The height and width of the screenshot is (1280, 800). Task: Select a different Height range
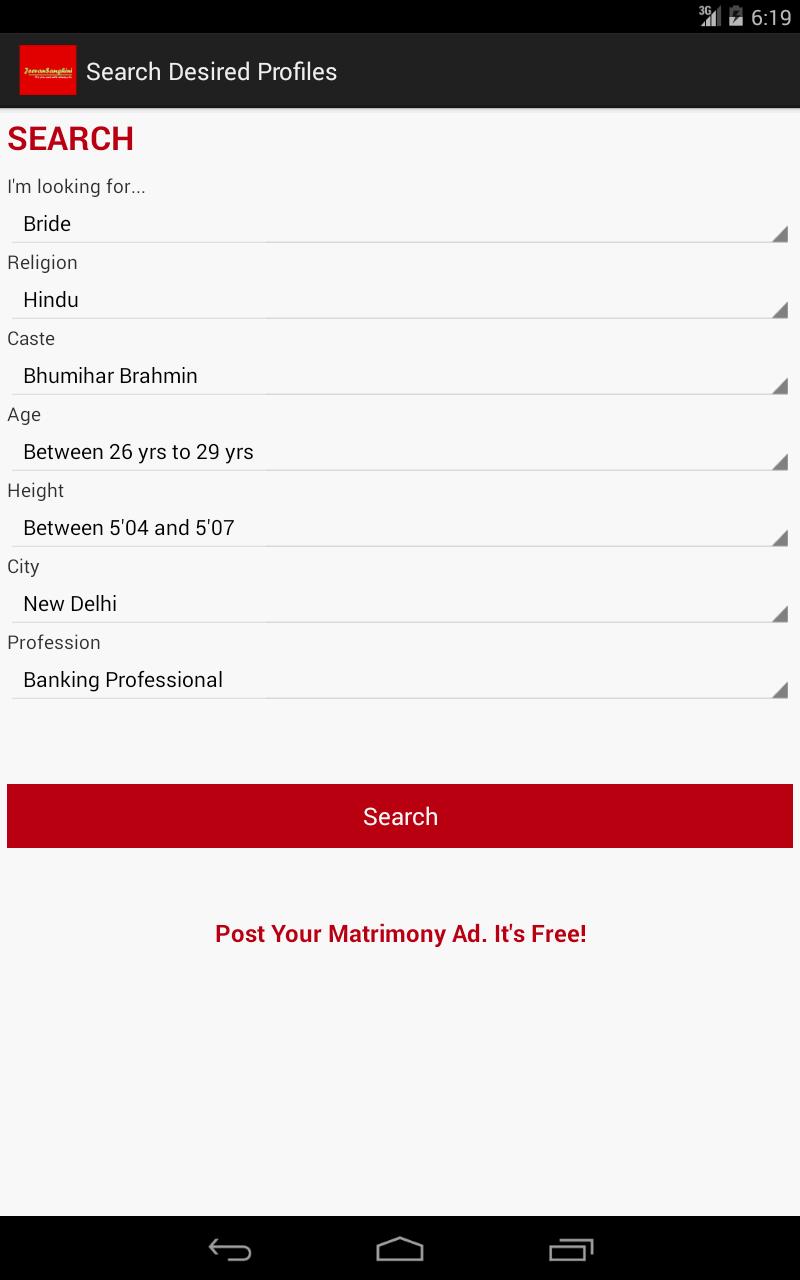click(400, 528)
